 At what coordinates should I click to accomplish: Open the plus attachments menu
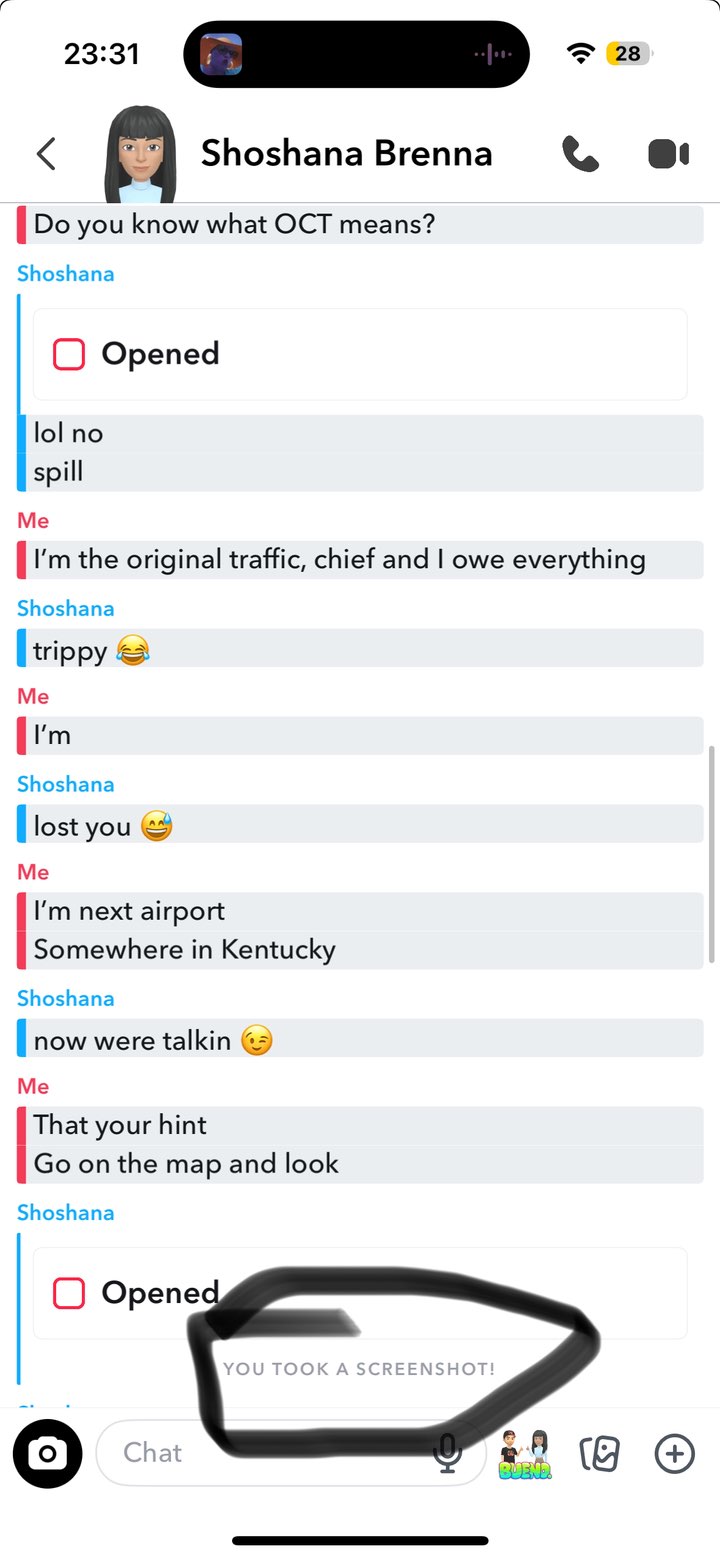[x=674, y=1453]
